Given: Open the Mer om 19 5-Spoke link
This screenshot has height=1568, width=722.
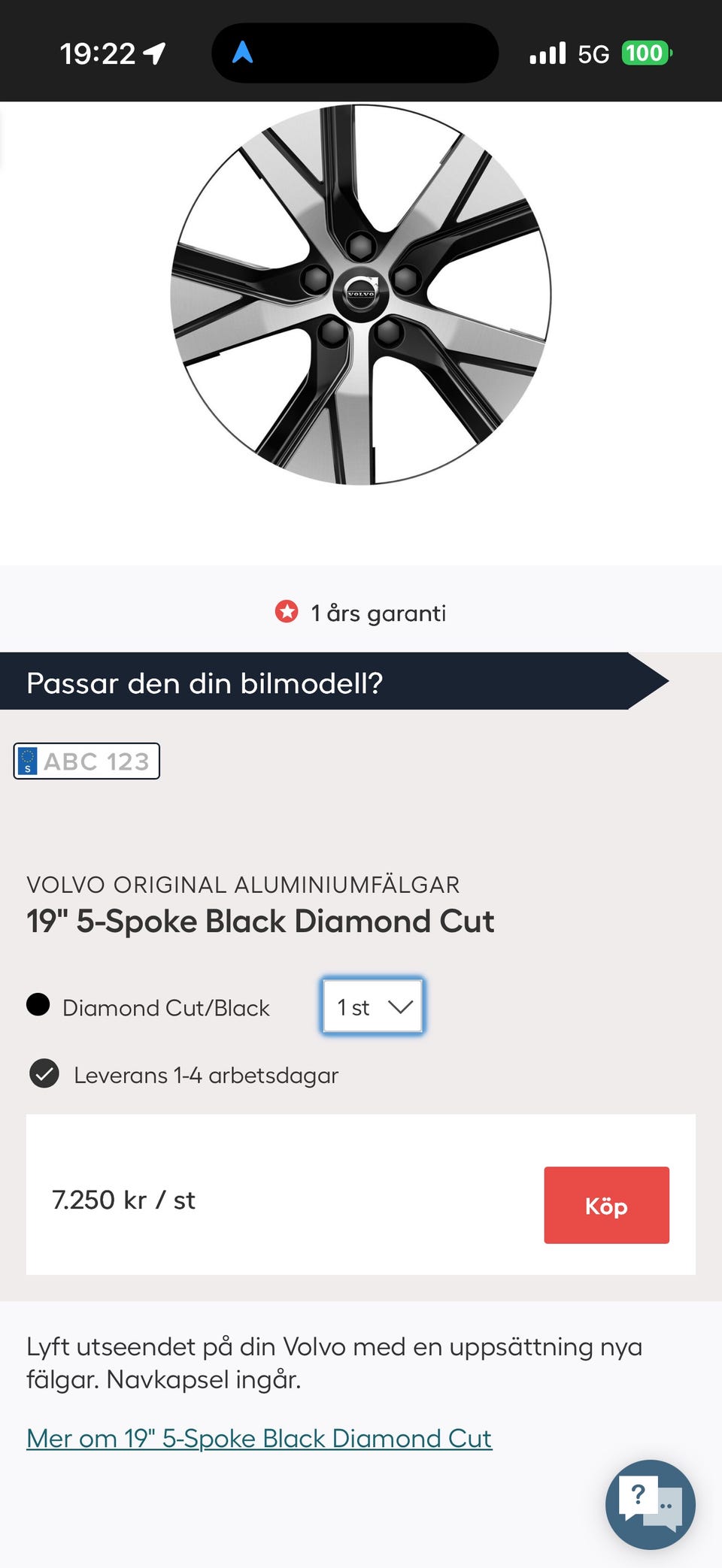Looking at the screenshot, I should point(259,1438).
